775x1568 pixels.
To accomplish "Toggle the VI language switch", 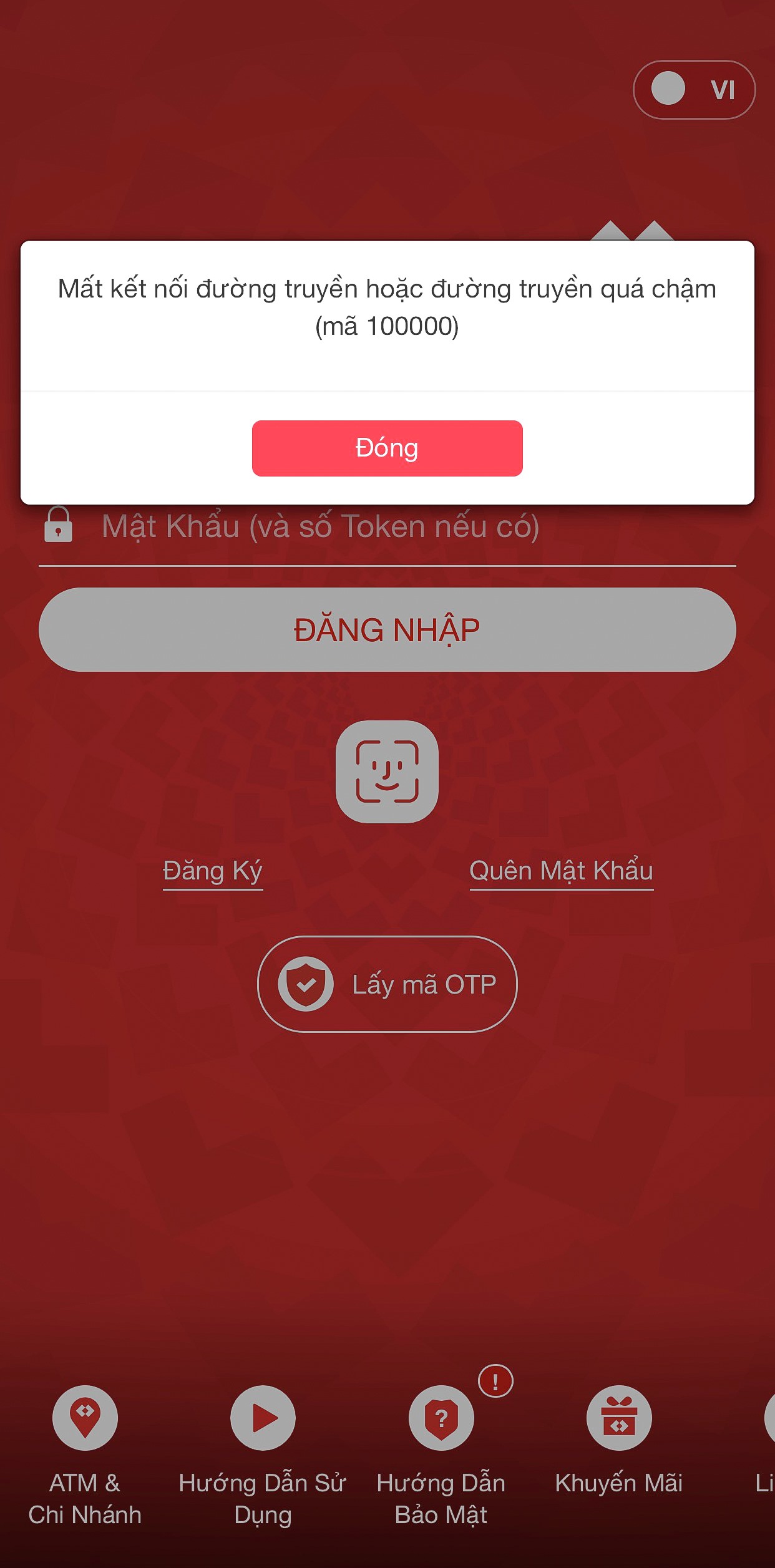I will click(694, 90).
